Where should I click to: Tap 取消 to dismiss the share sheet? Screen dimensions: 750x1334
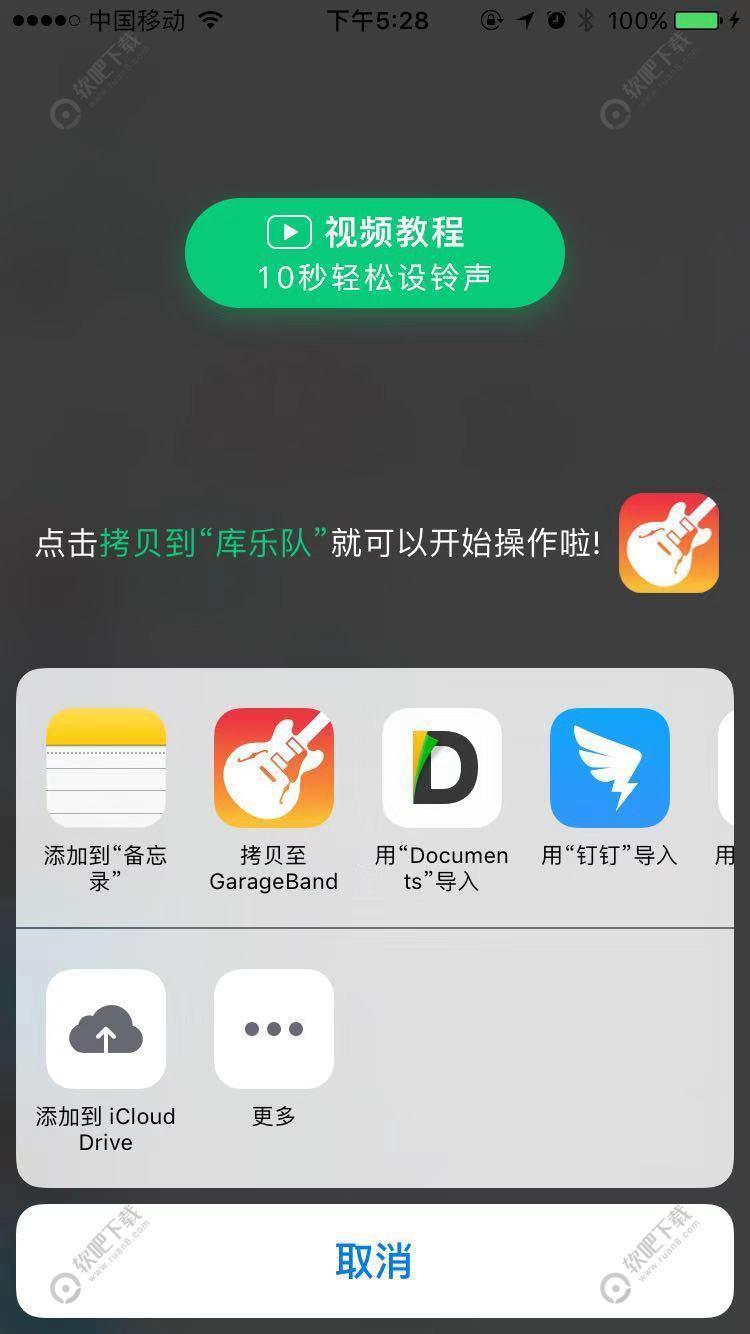click(374, 1262)
